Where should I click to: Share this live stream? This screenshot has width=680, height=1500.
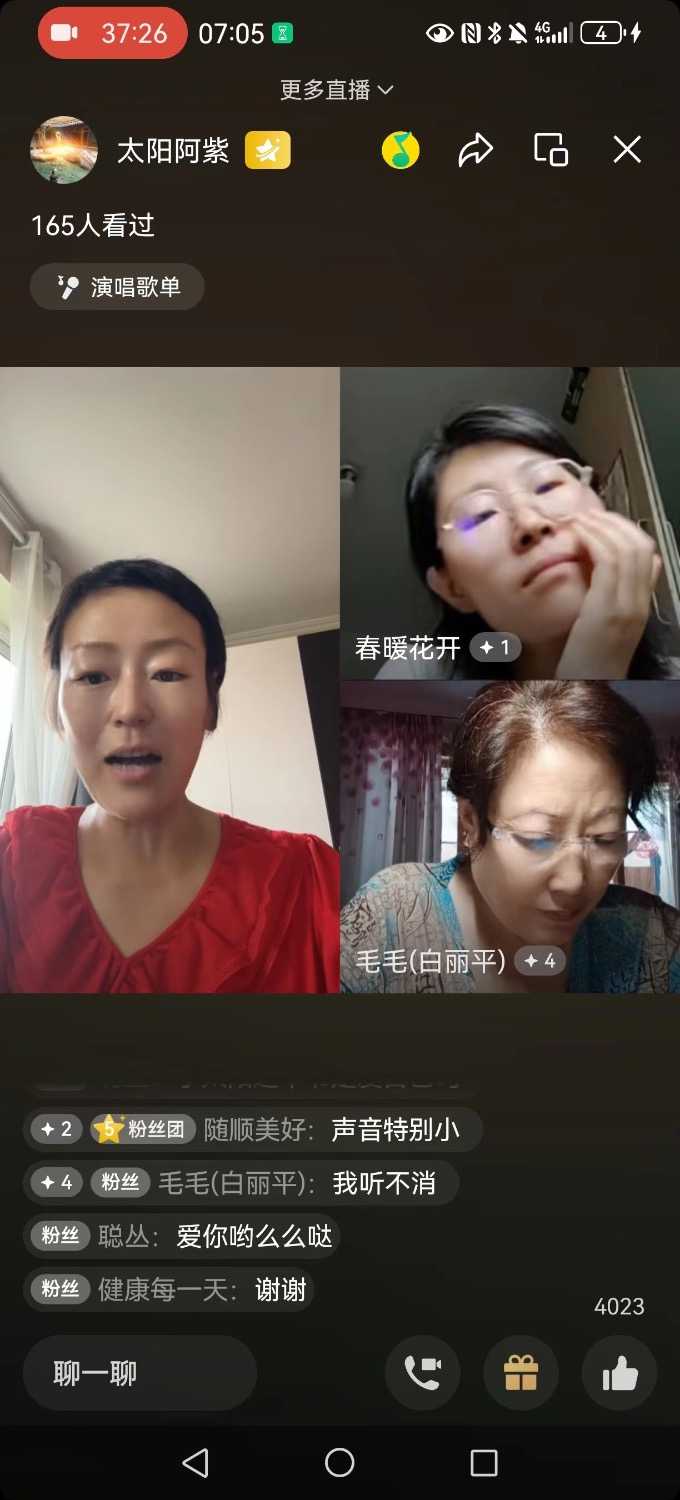(x=475, y=150)
